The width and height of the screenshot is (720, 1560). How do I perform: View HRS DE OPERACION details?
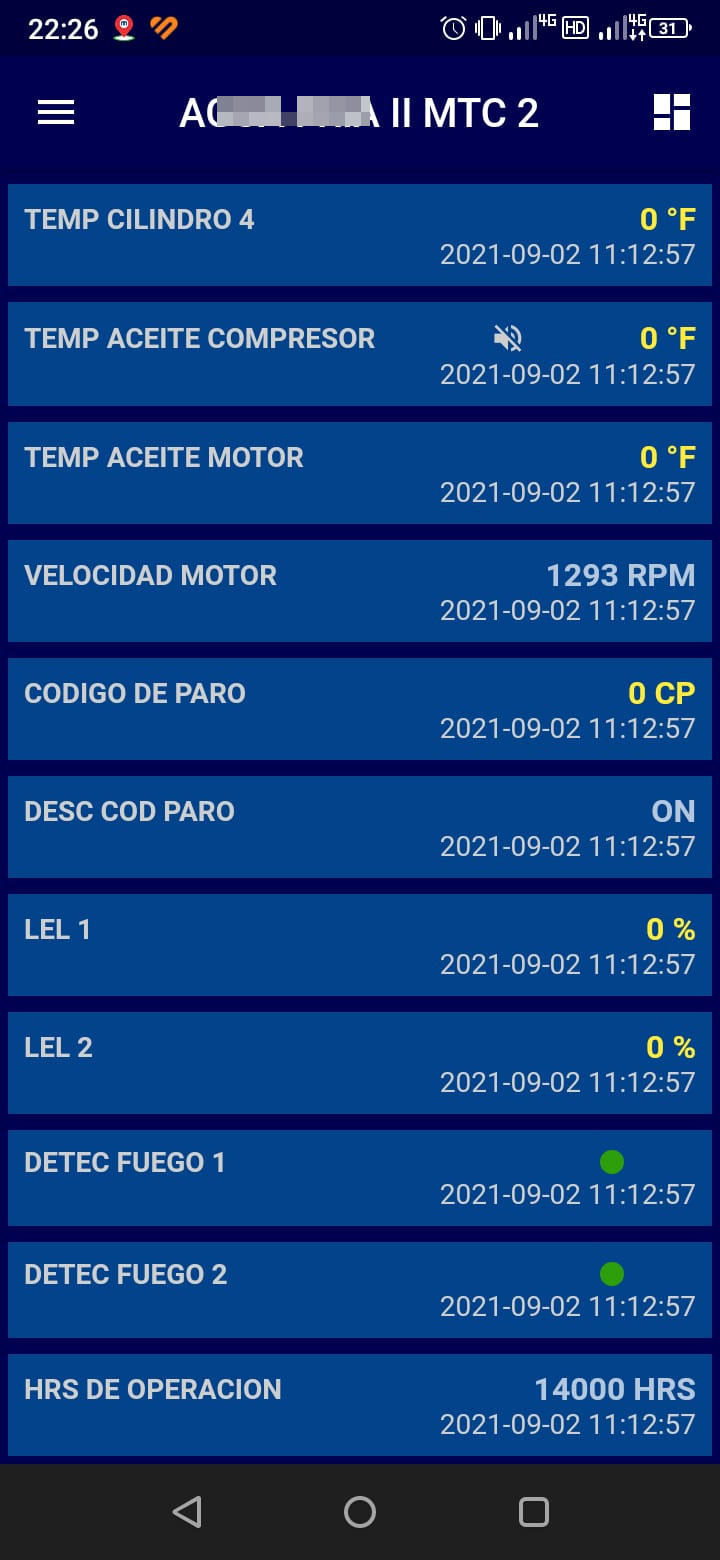360,1405
